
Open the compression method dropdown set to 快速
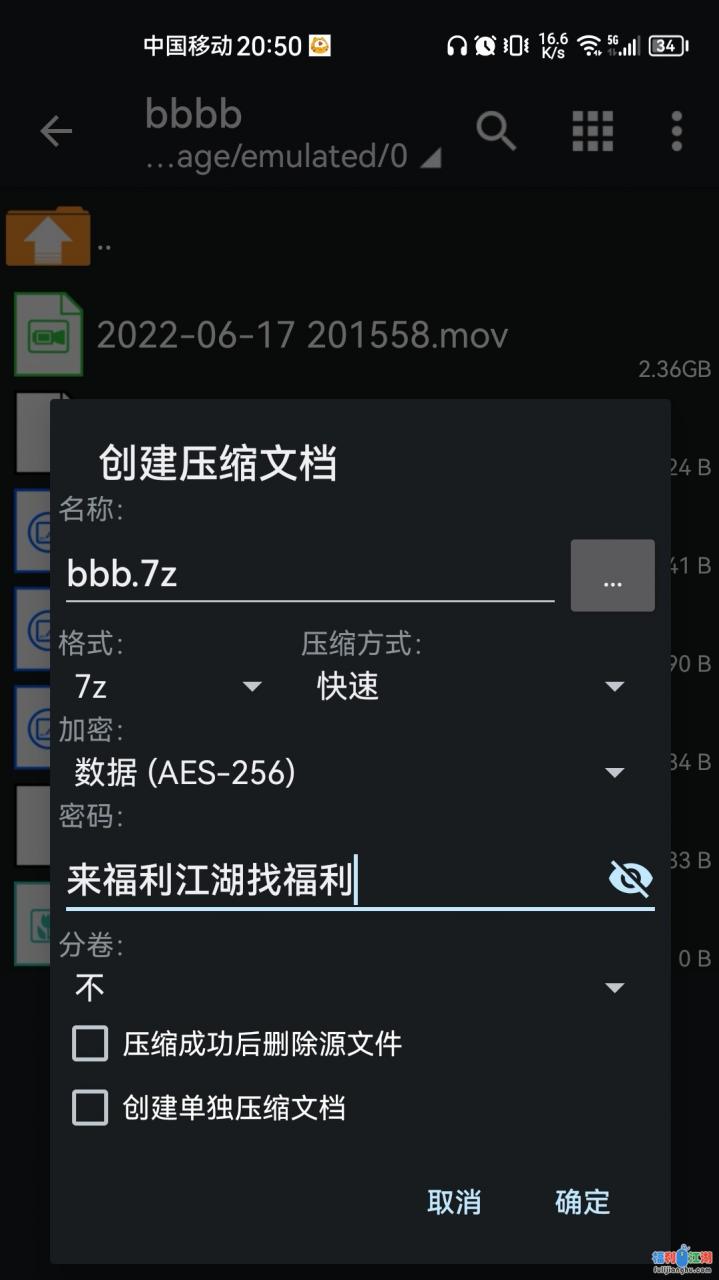click(x=470, y=686)
